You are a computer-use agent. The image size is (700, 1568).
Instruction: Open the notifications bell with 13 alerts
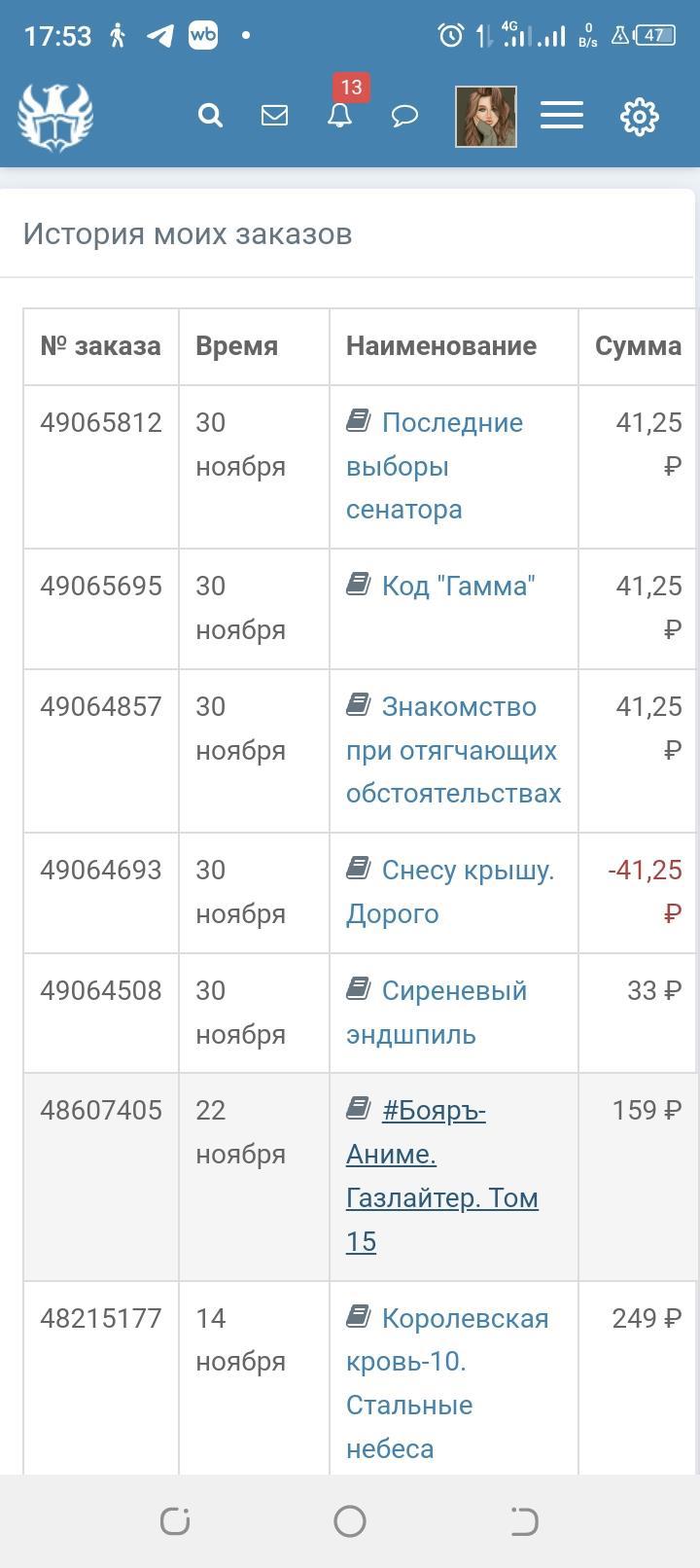pyautogui.click(x=339, y=116)
